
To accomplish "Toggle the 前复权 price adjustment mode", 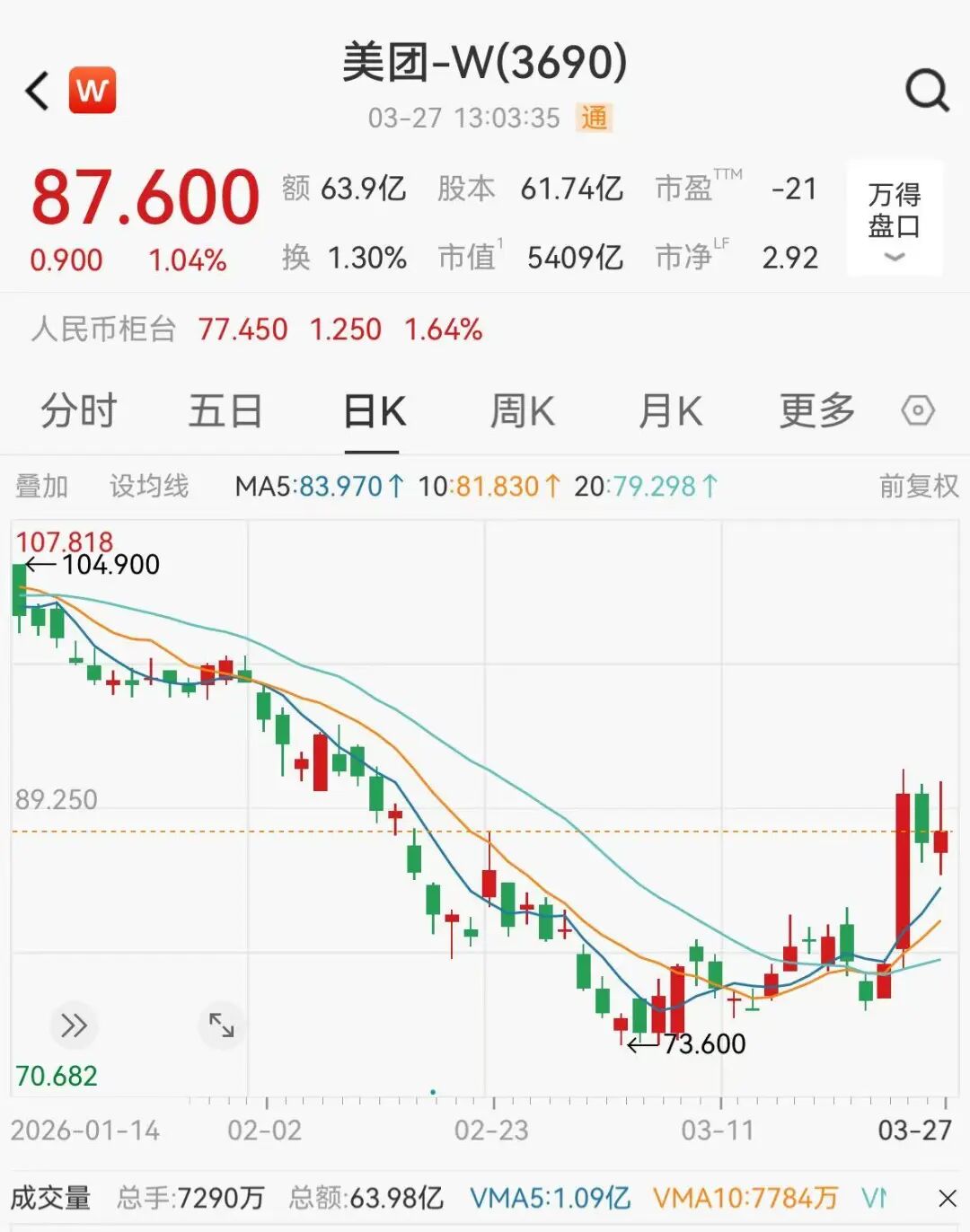I will click(x=918, y=486).
